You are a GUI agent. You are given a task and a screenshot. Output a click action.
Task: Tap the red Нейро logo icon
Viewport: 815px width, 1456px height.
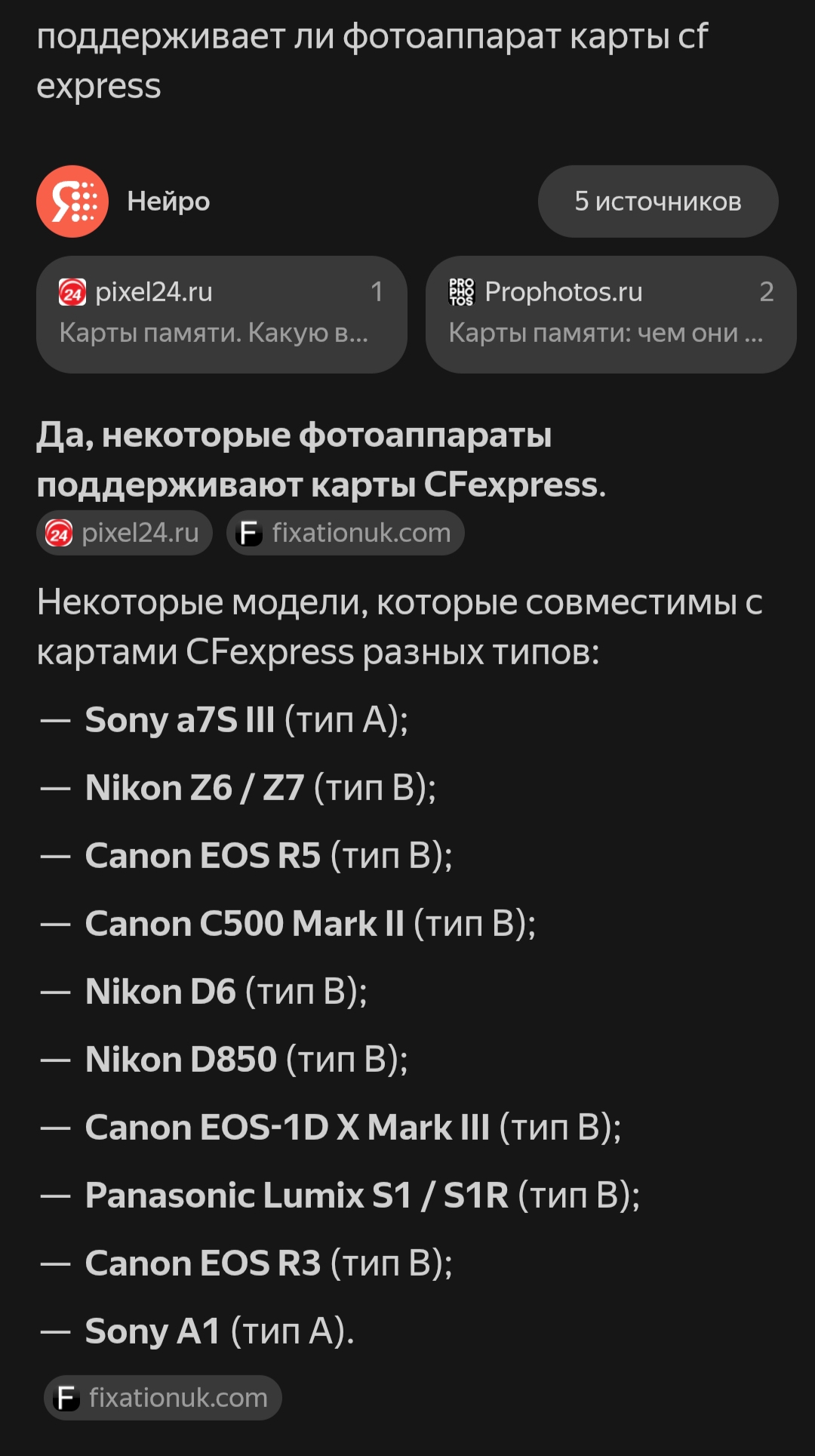pyautogui.click(x=72, y=202)
